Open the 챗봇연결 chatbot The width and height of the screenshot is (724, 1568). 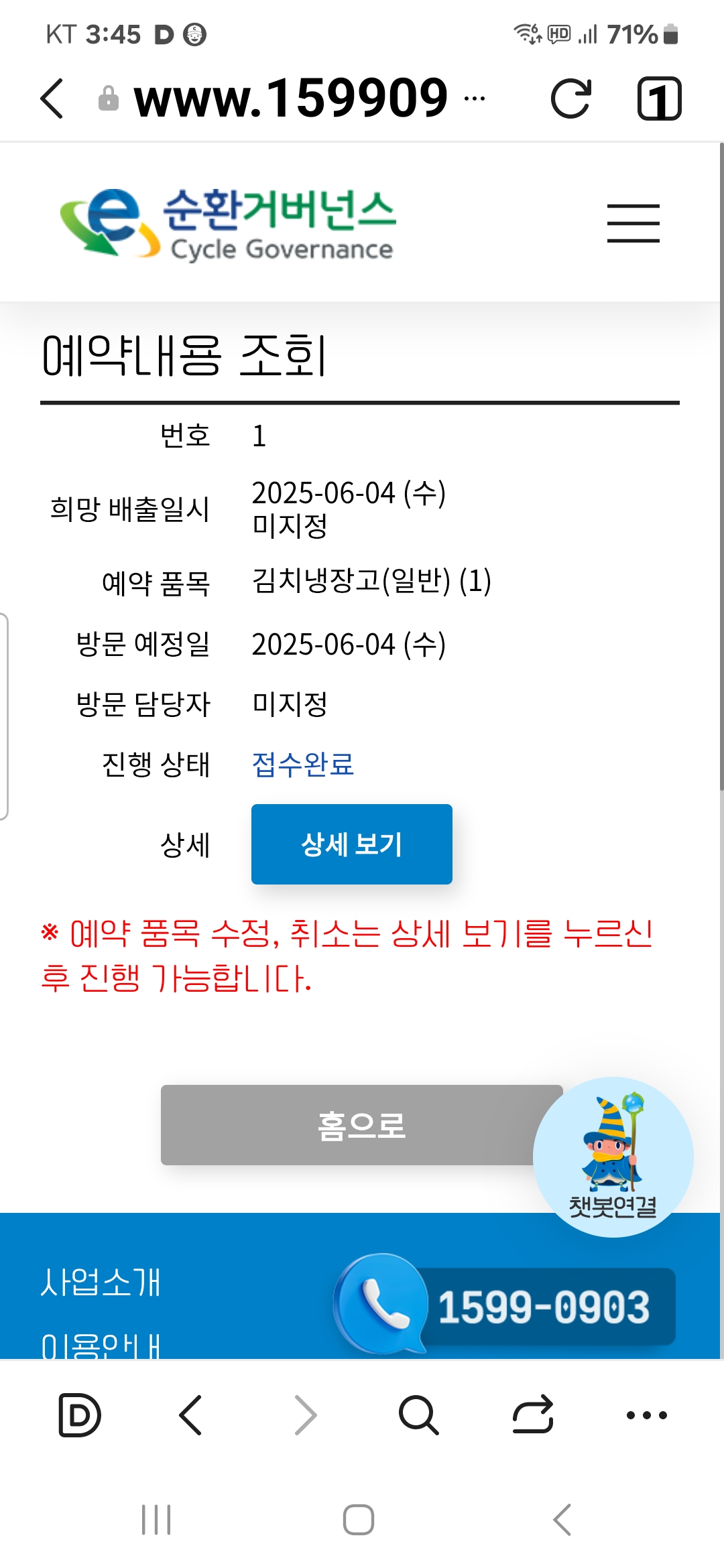pyautogui.click(x=613, y=1157)
